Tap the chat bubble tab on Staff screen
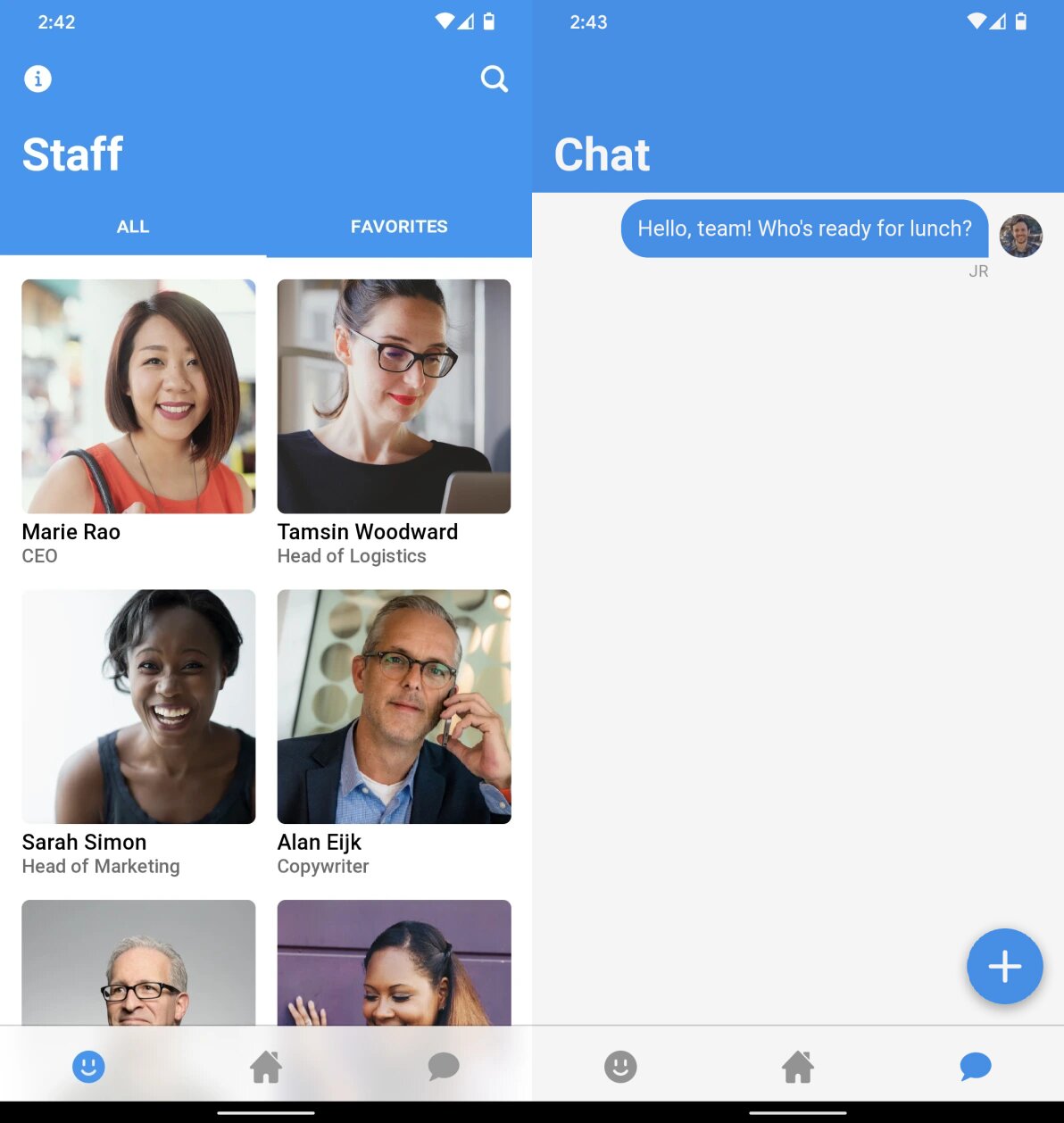1064x1123 pixels. 443,1066
